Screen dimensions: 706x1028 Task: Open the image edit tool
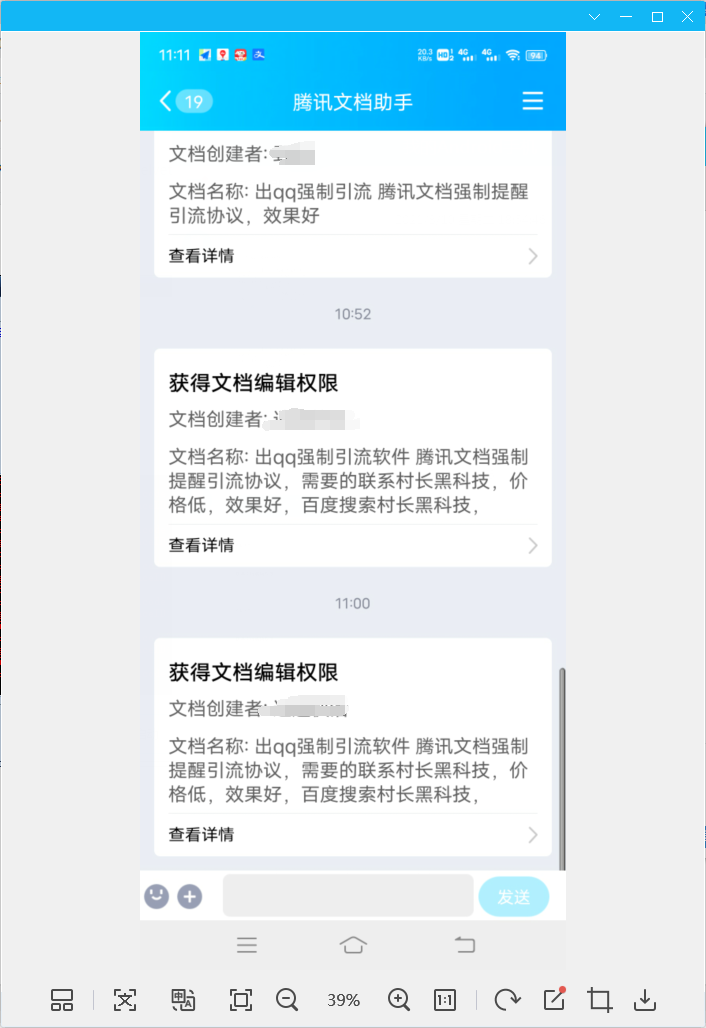pyautogui.click(x=554, y=999)
